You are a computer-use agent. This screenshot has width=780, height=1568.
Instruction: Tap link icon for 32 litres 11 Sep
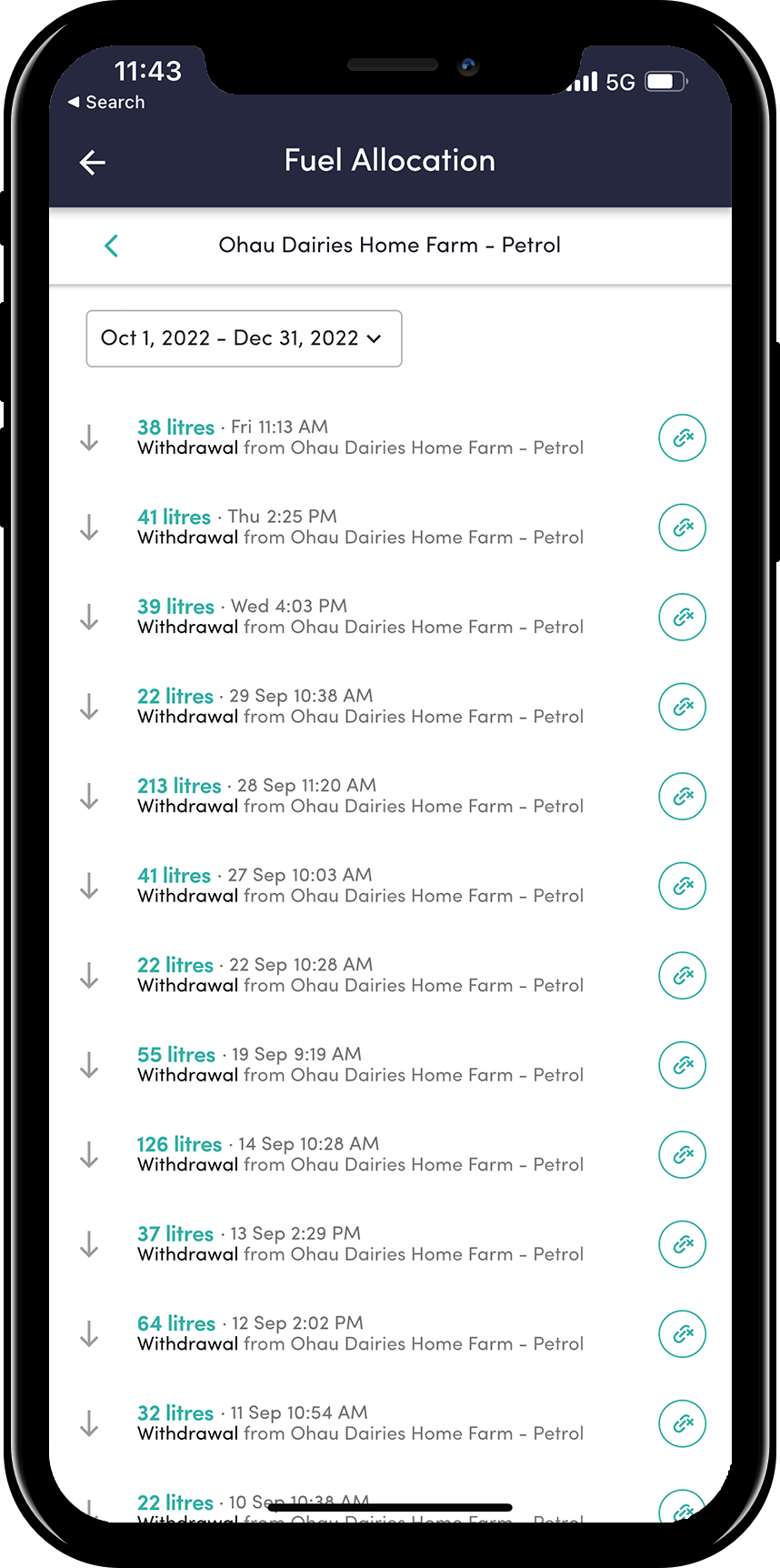coord(682,1423)
